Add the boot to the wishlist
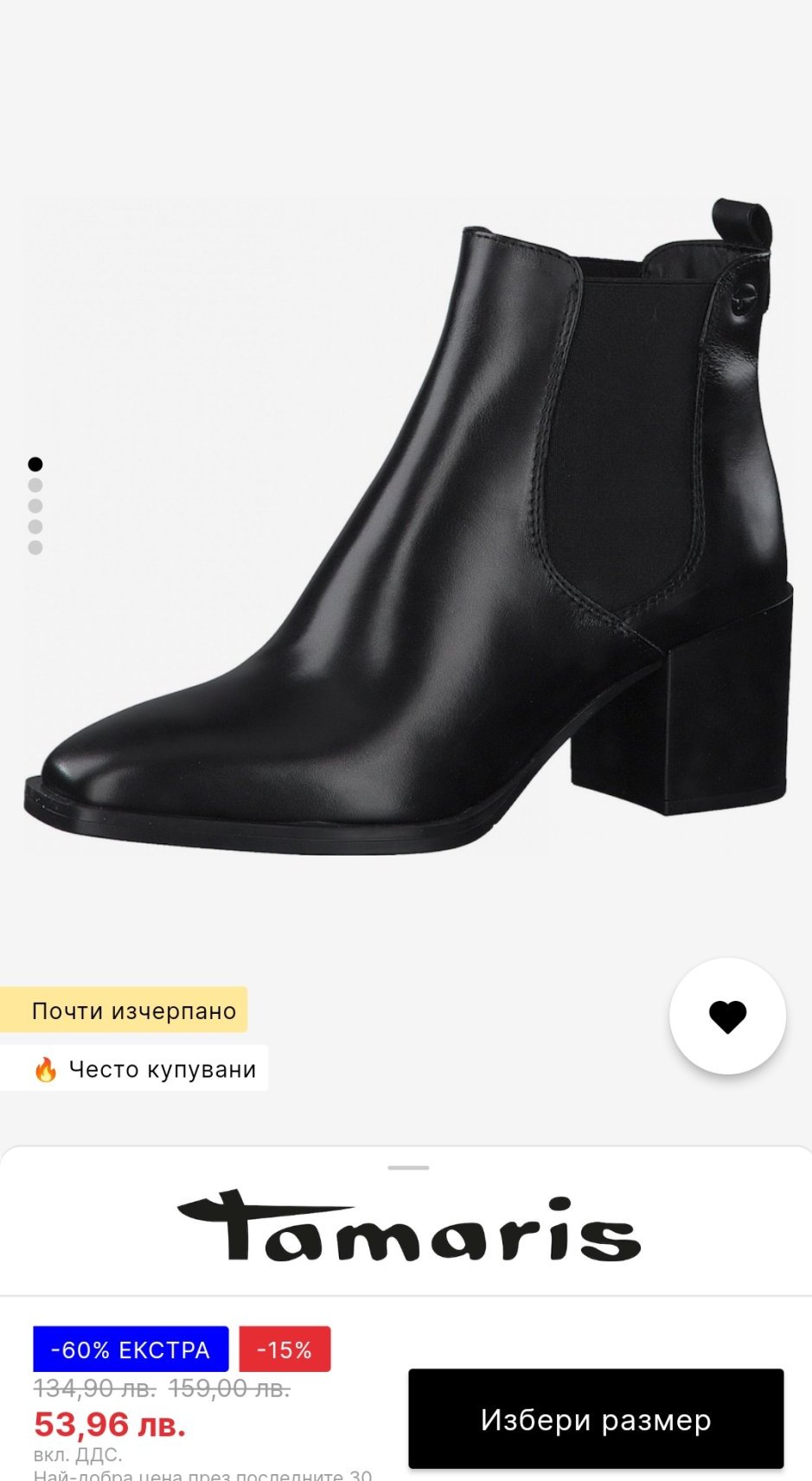812x1481 pixels. point(726,1016)
